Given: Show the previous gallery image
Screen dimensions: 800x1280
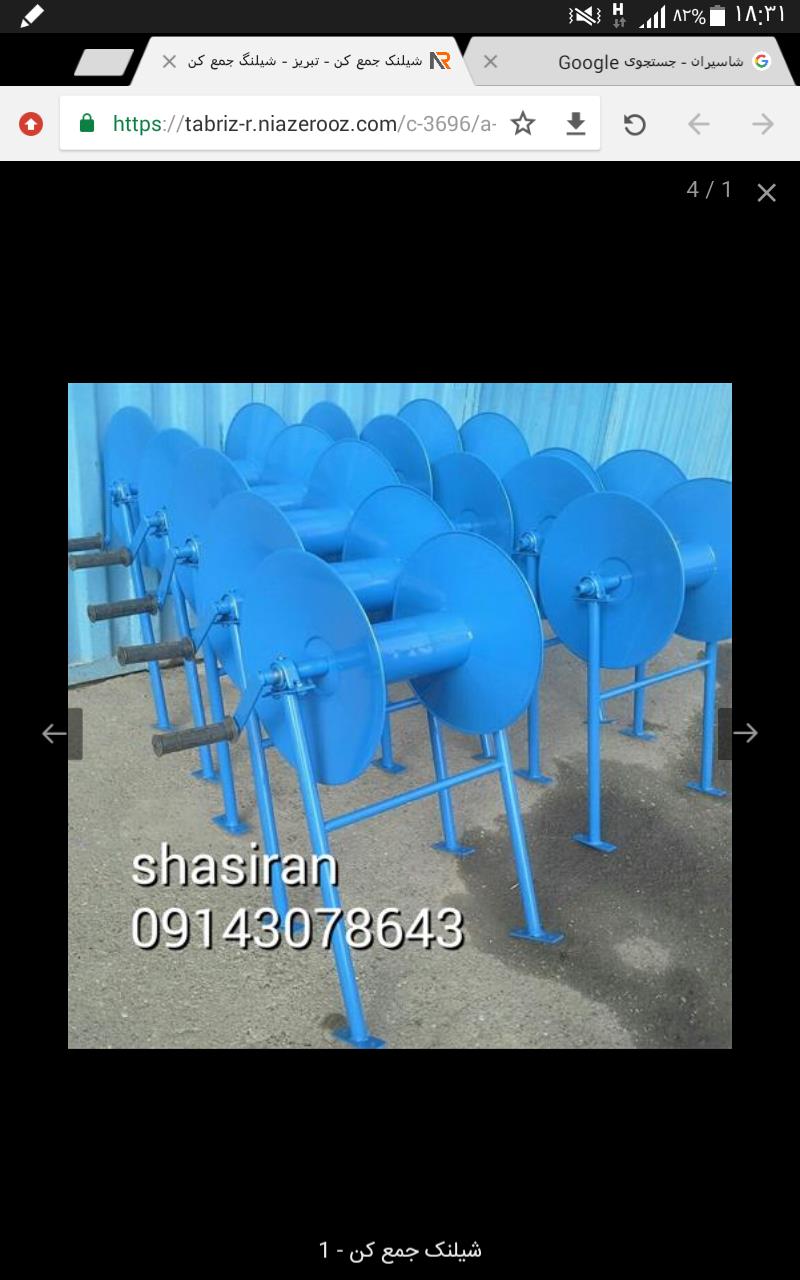Looking at the screenshot, I should tap(55, 733).
